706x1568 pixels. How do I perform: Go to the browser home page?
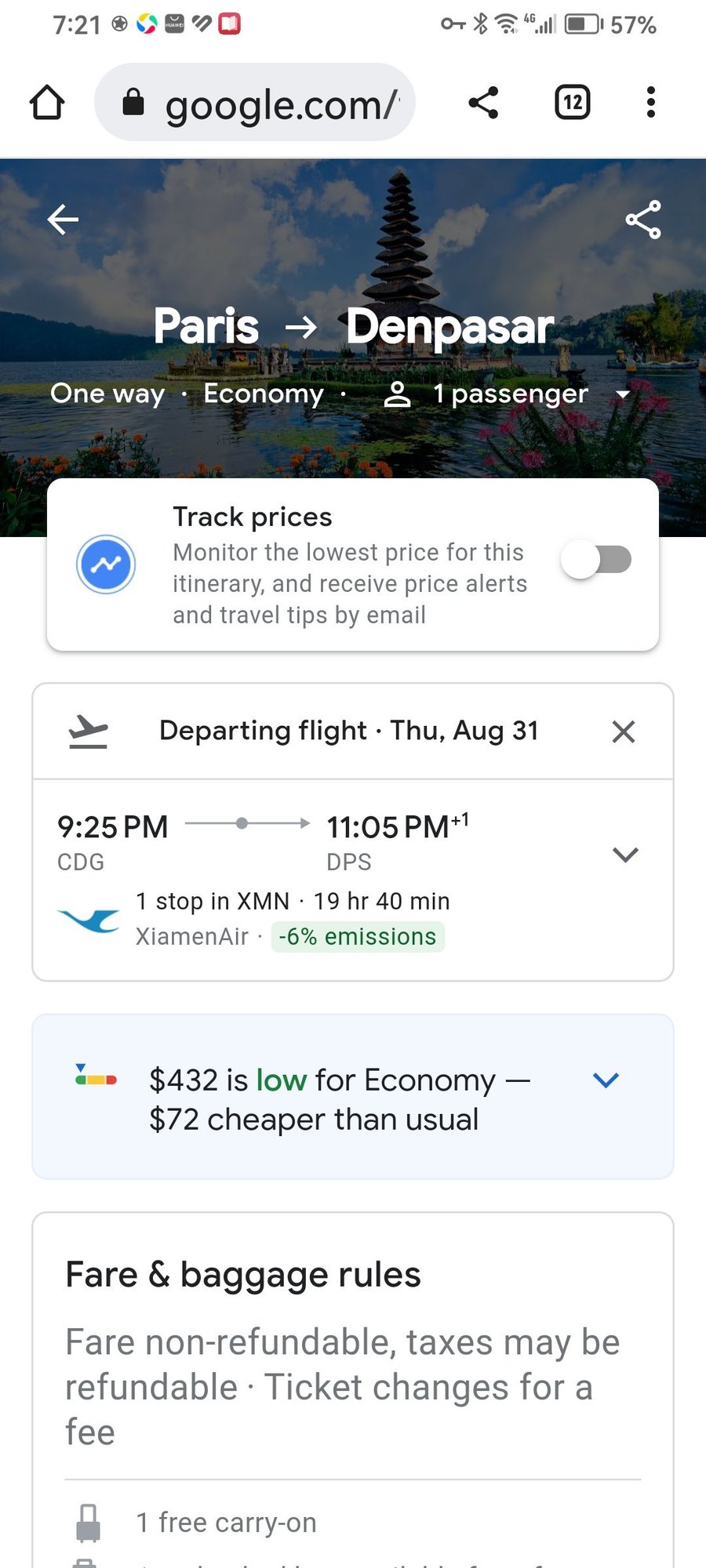pos(47,103)
